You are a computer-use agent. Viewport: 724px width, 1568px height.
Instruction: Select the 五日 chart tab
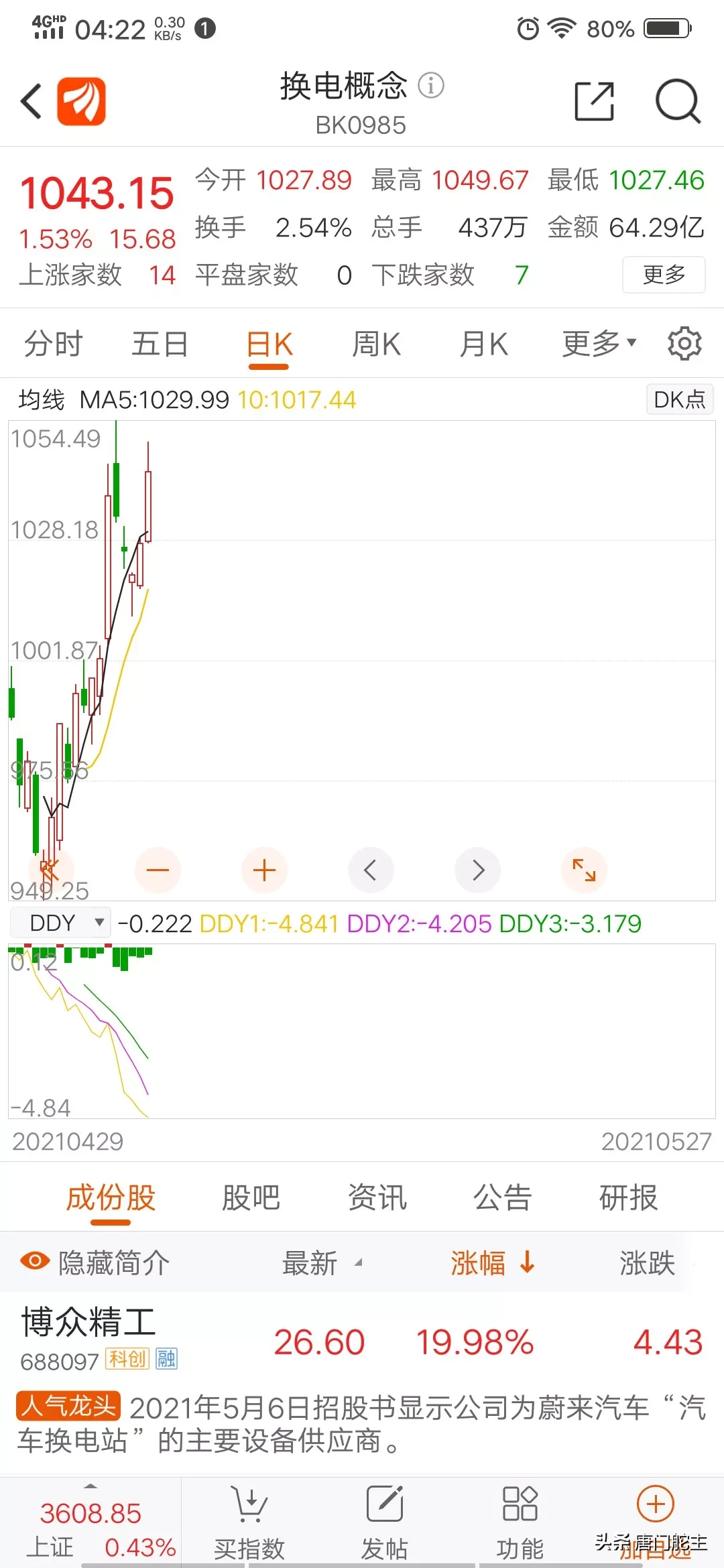(x=160, y=344)
